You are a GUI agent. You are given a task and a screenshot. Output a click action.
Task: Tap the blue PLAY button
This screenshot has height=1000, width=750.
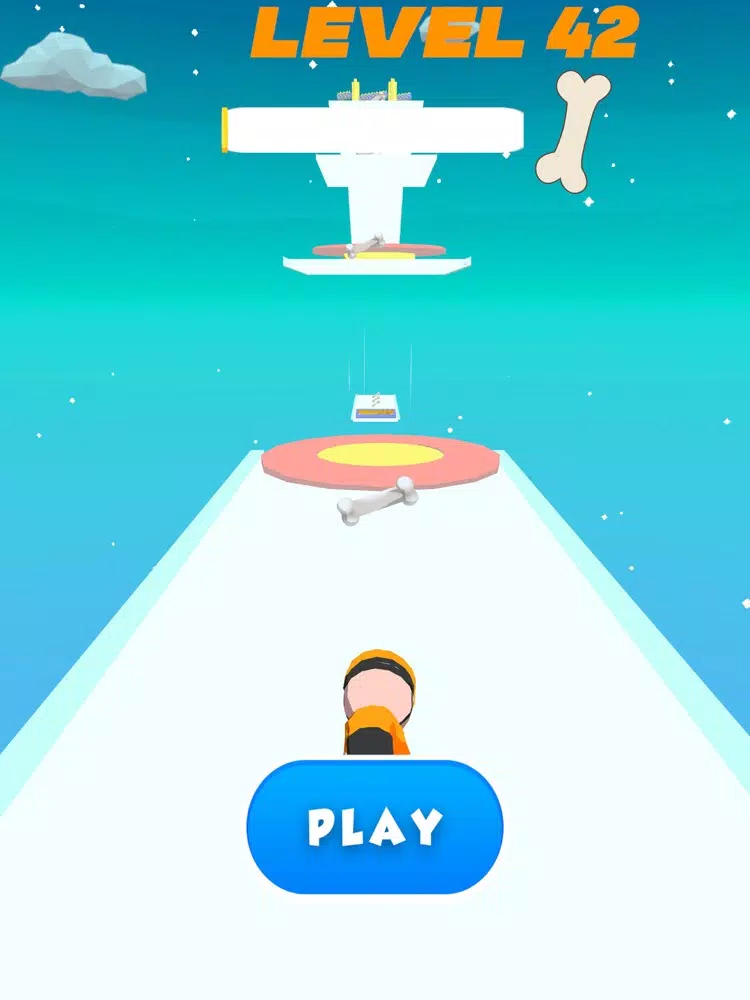click(x=375, y=827)
